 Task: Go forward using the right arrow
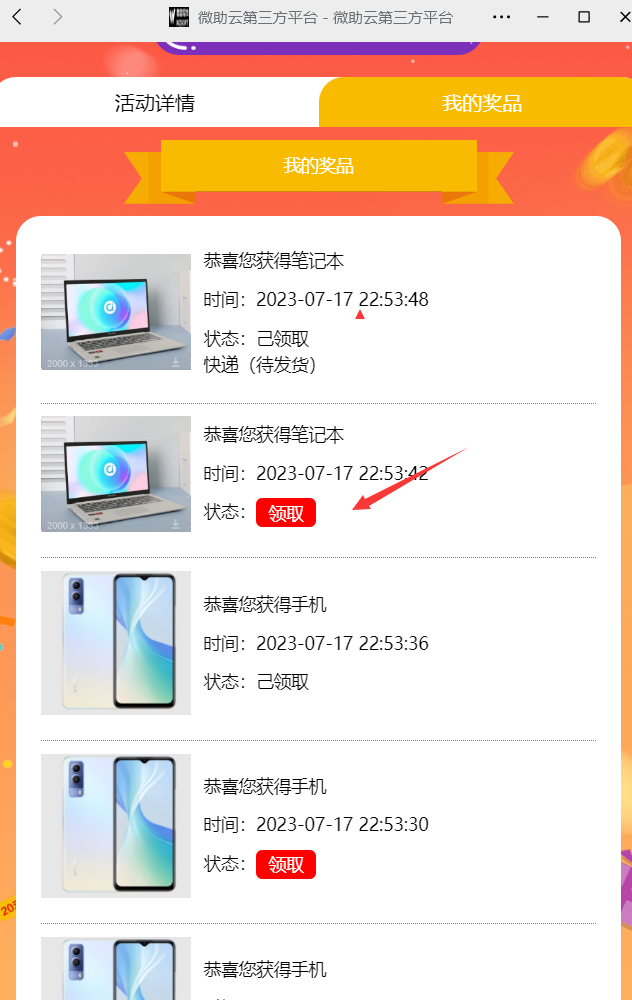pyautogui.click(x=57, y=17)
